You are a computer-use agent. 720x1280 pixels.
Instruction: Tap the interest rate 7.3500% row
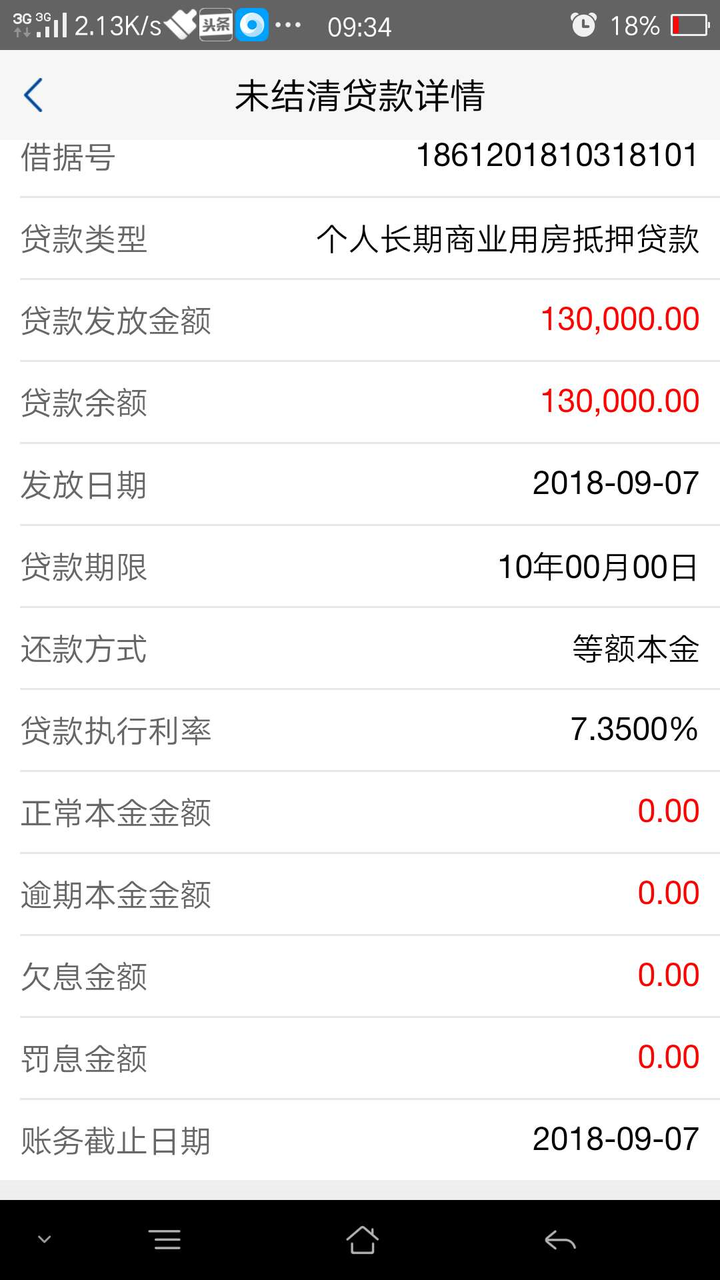360,730
